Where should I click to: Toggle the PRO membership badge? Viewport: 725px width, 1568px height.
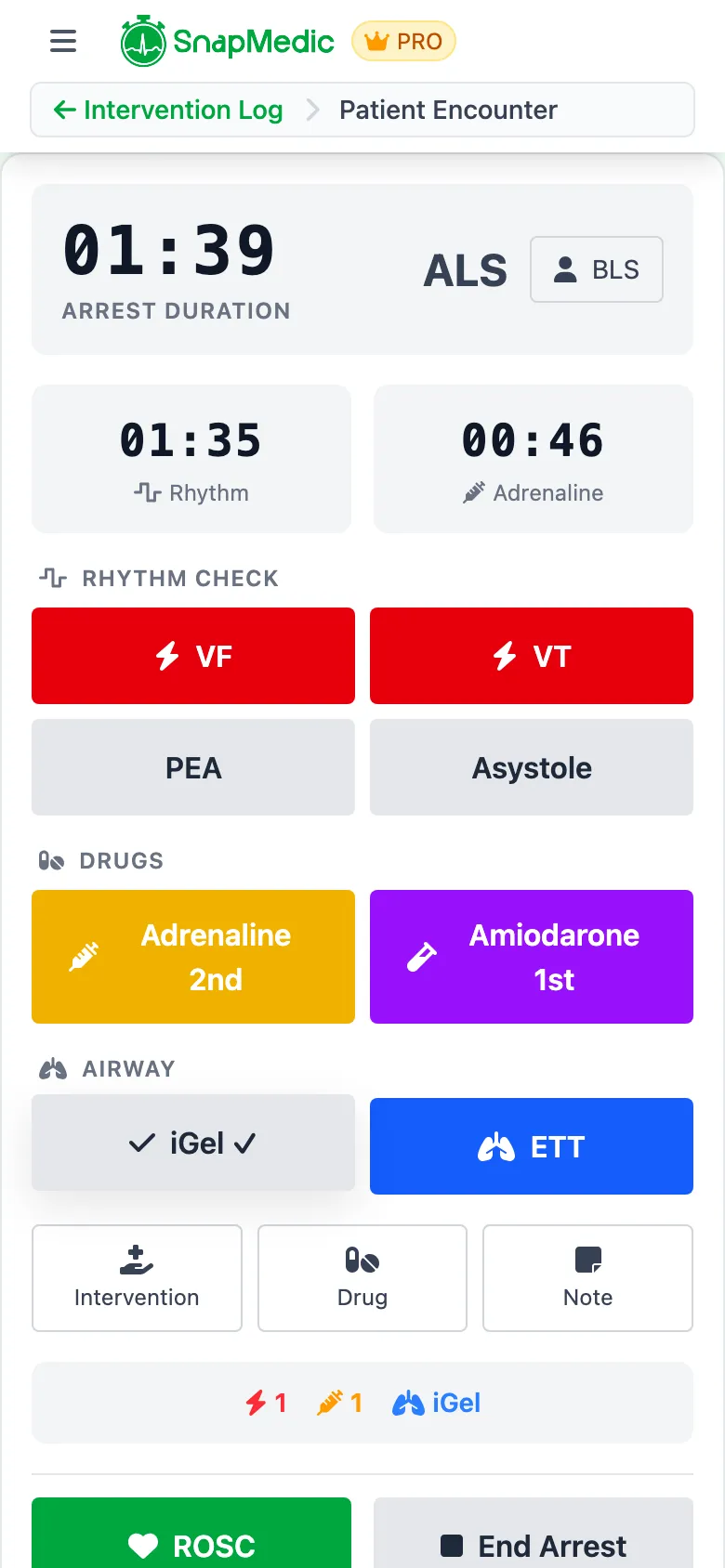403,41
